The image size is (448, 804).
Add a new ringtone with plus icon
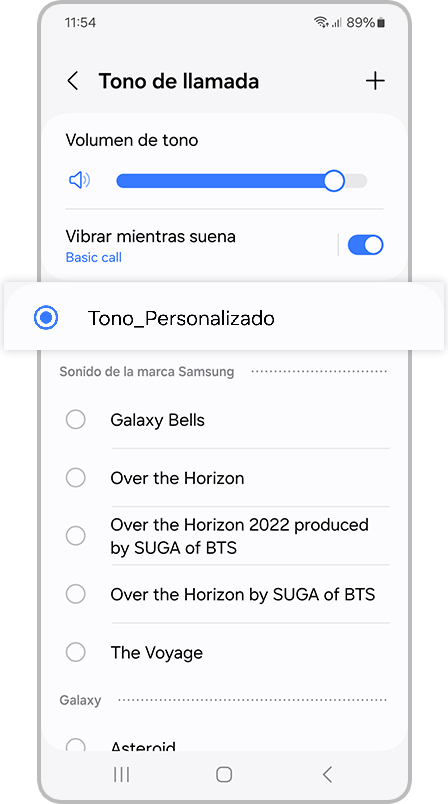point(375,81)
